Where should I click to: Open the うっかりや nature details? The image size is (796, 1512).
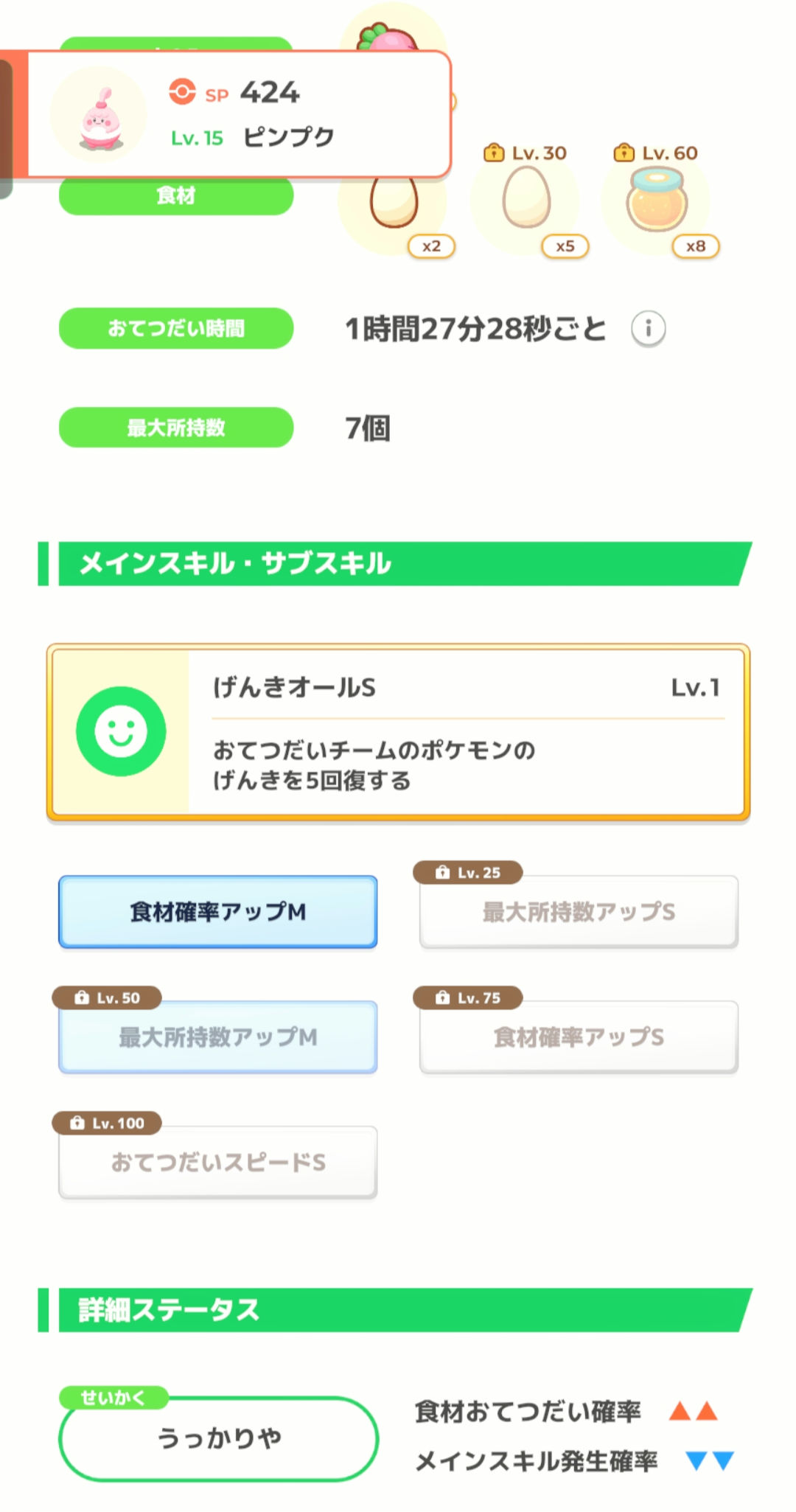(x=218, y=1438)
